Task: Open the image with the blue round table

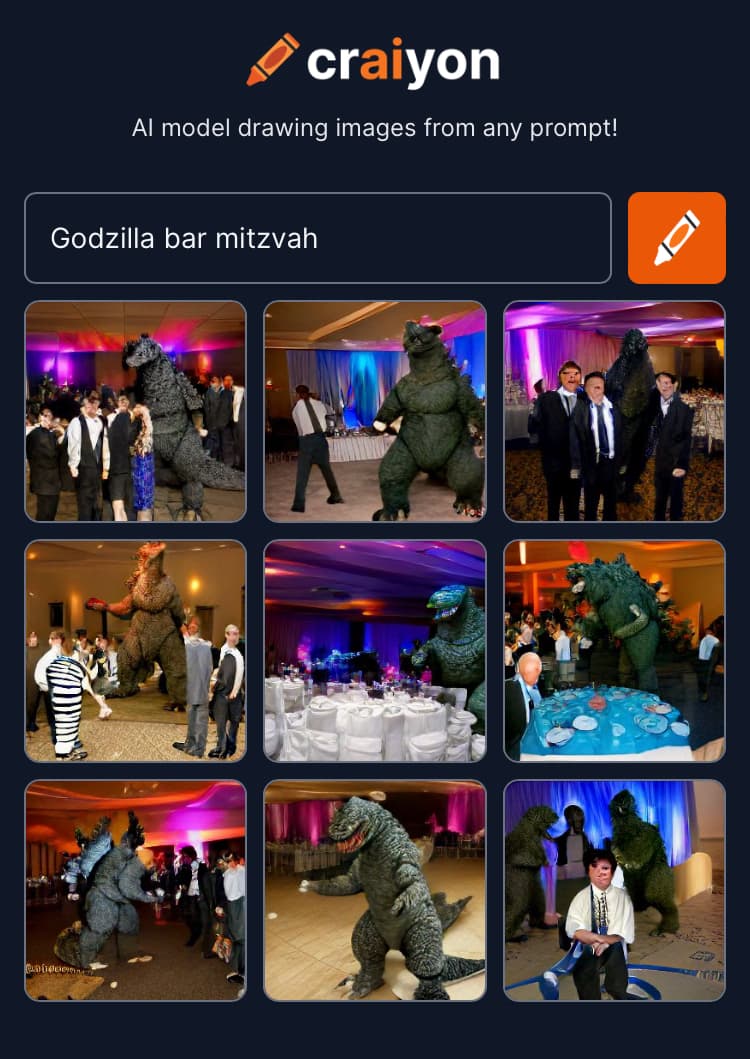Action: tap(614, 651)
